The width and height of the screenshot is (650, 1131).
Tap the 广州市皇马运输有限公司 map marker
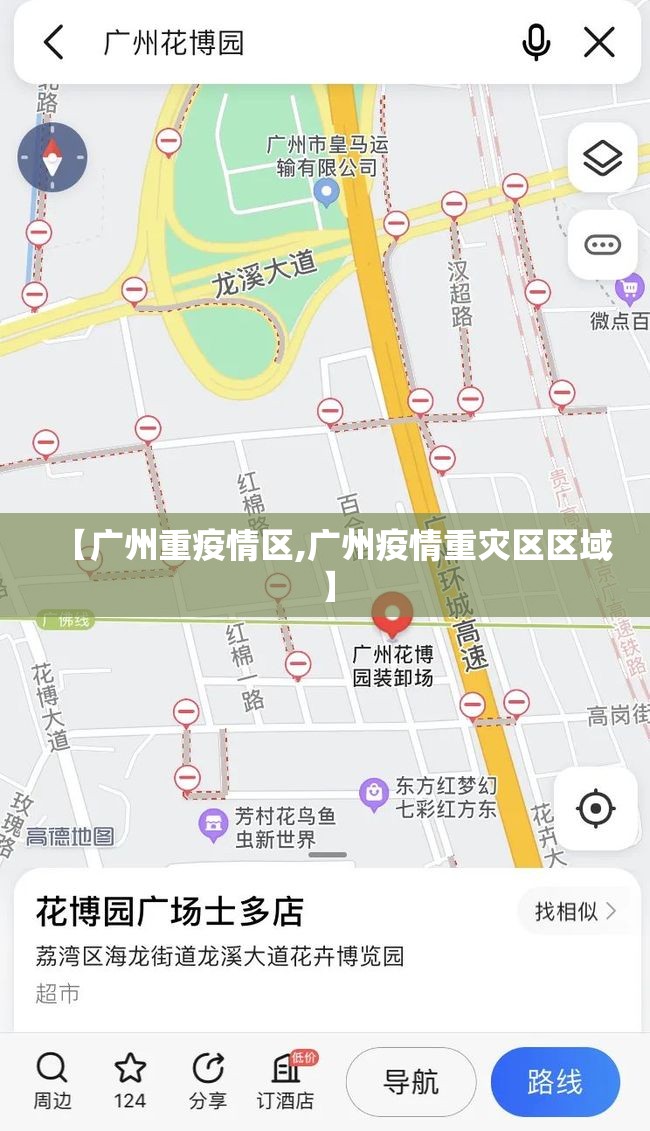[326, 192]
